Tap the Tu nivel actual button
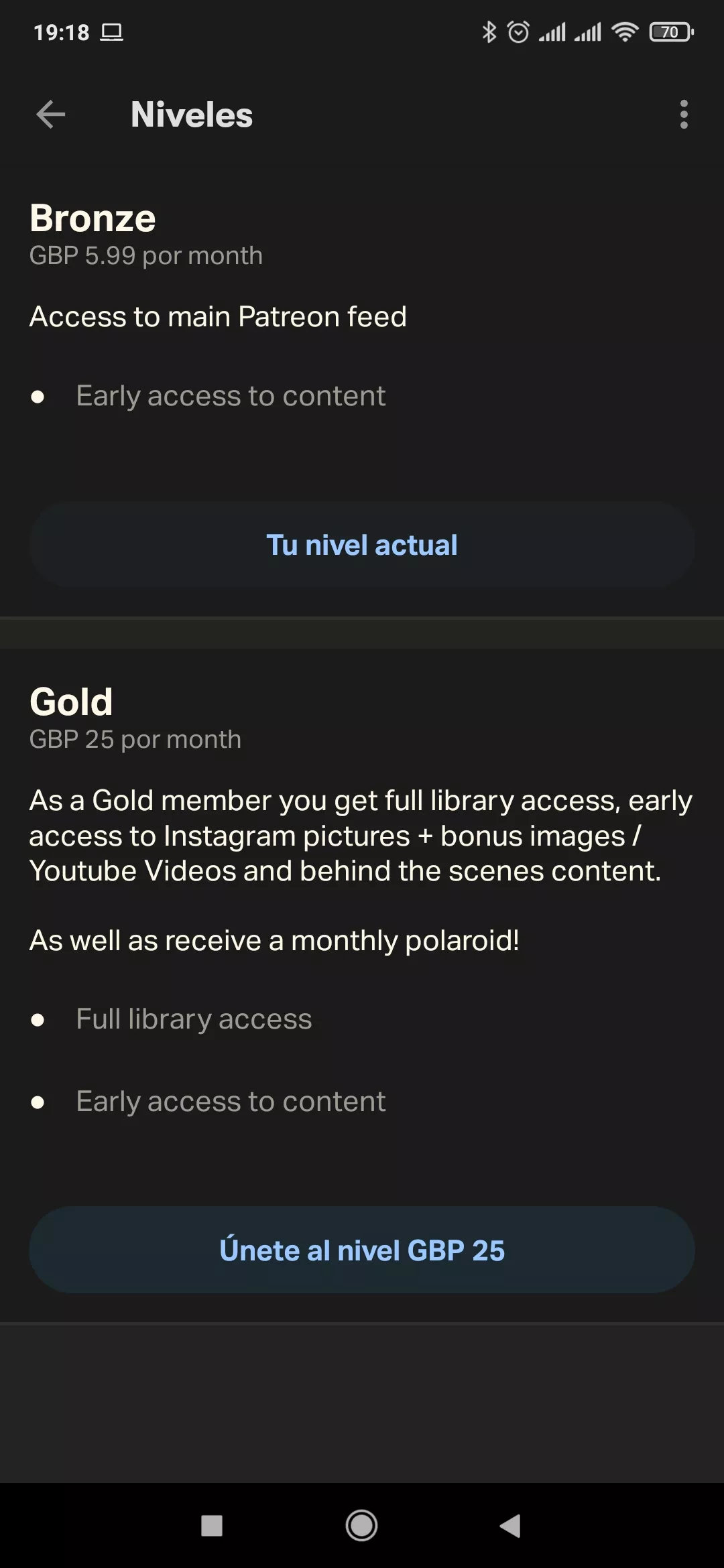The height and width of the screenshot is (1568, 724). 362,545
